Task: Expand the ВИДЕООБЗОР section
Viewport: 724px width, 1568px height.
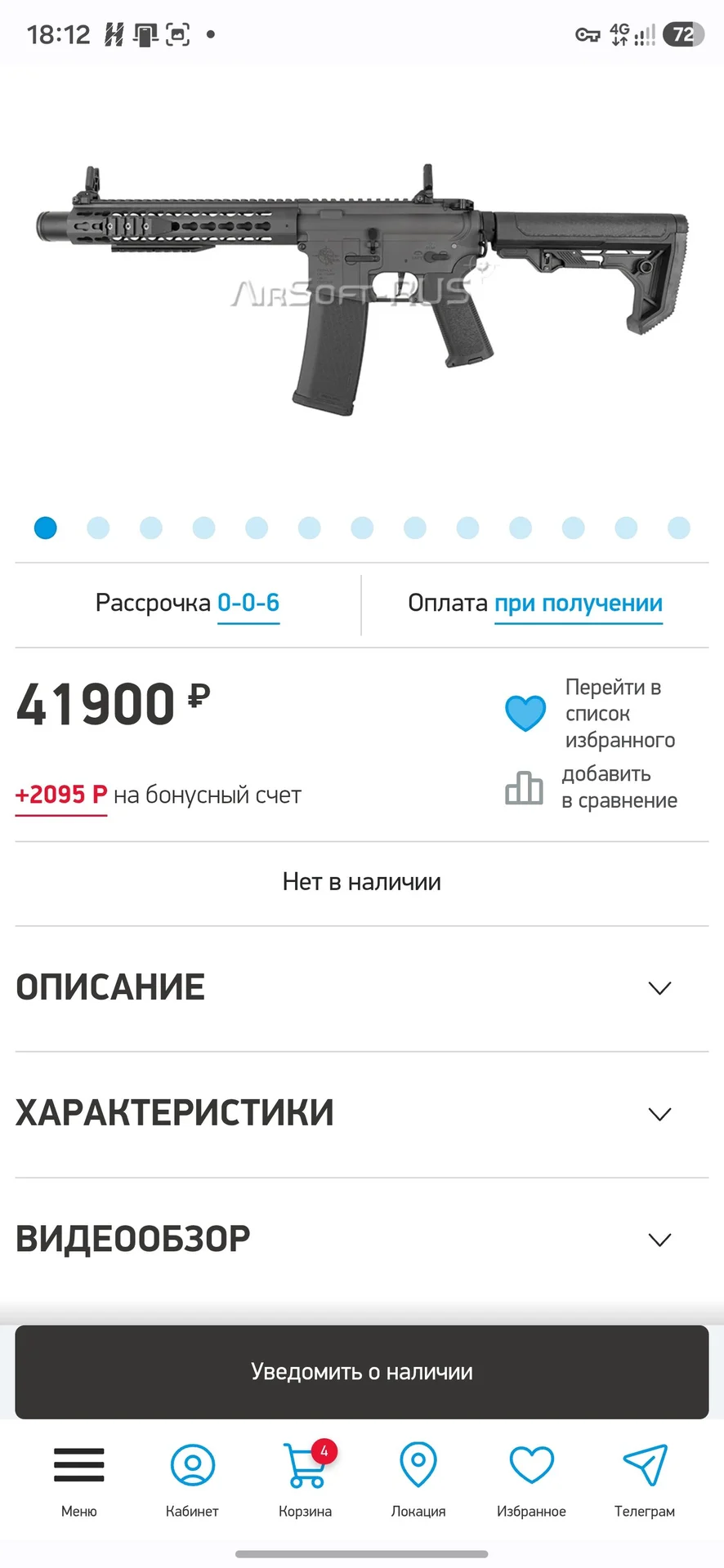Action: 362,1240
